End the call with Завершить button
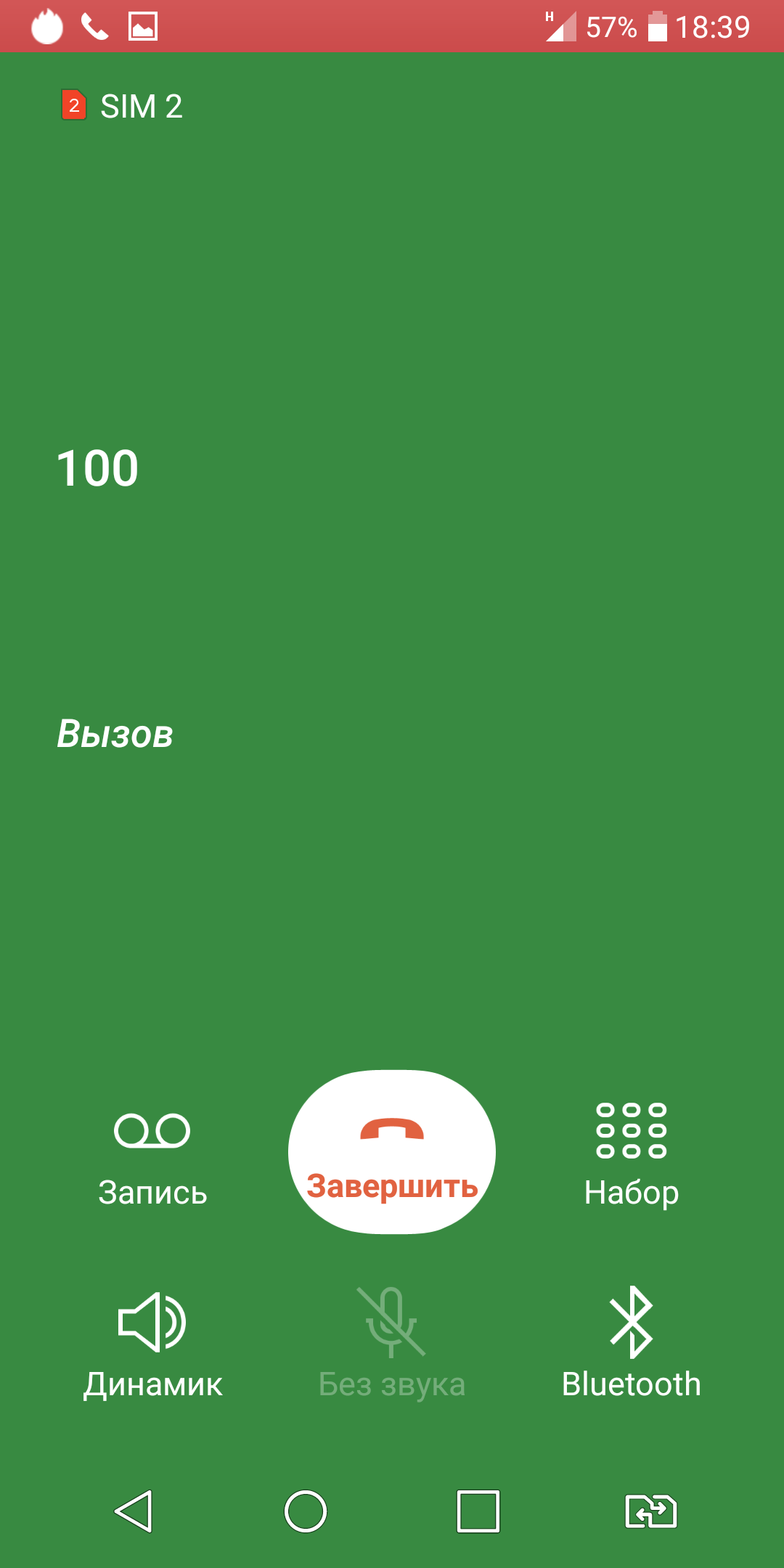Screen dimensions: 784x1568 click(x=392, y=1151)
